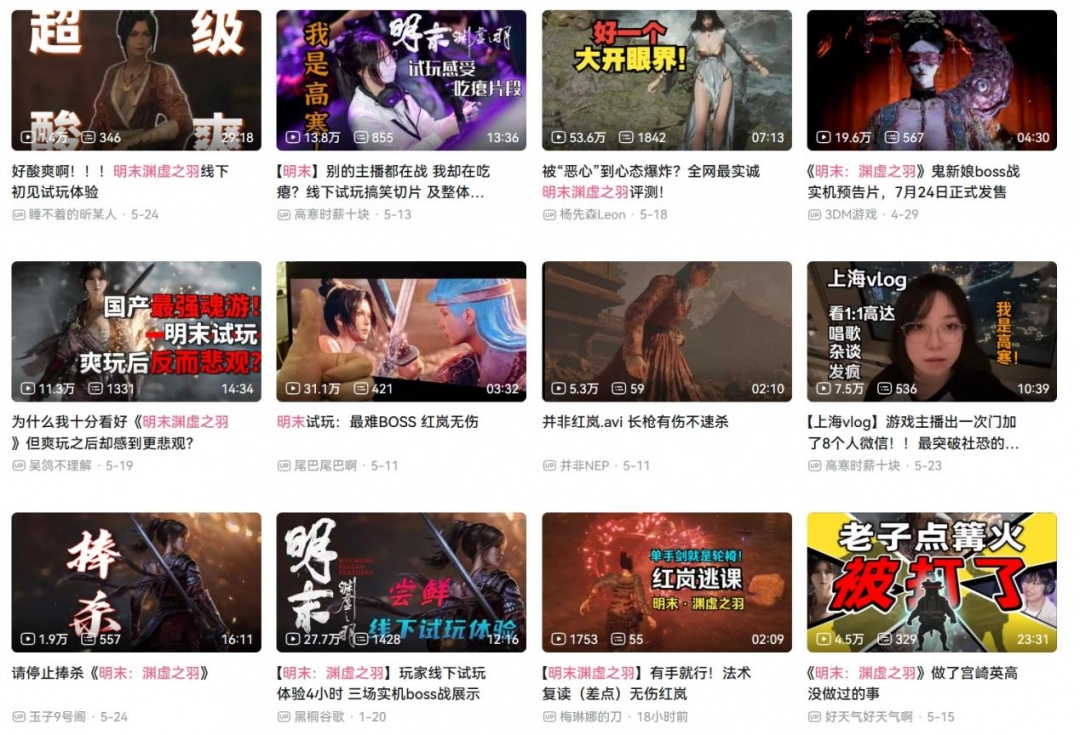Play '有手就行!法术复读无伤红岚' video
The width and height of the screenshot is (1080, 735).
tap(666, 582)
